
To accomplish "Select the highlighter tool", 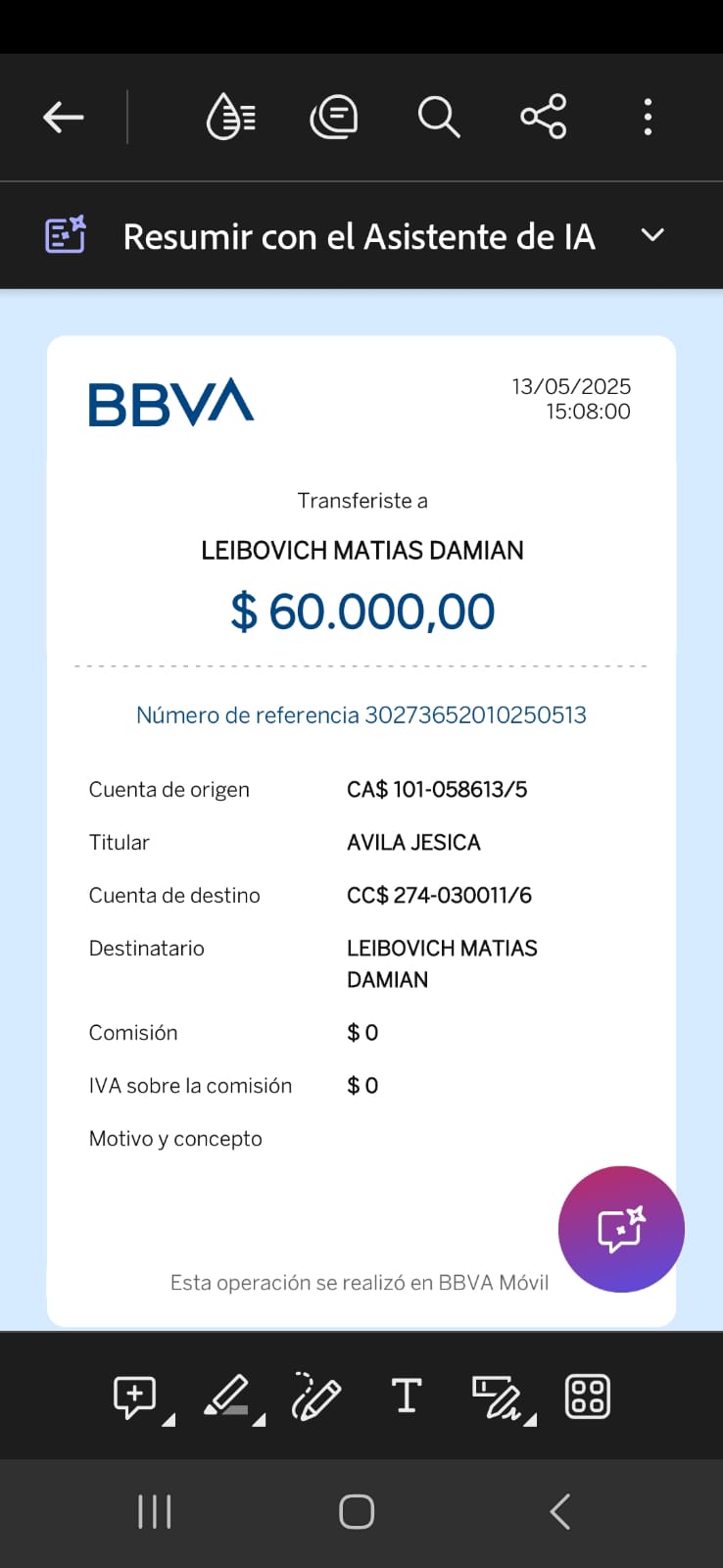I will coord(227,1396).
